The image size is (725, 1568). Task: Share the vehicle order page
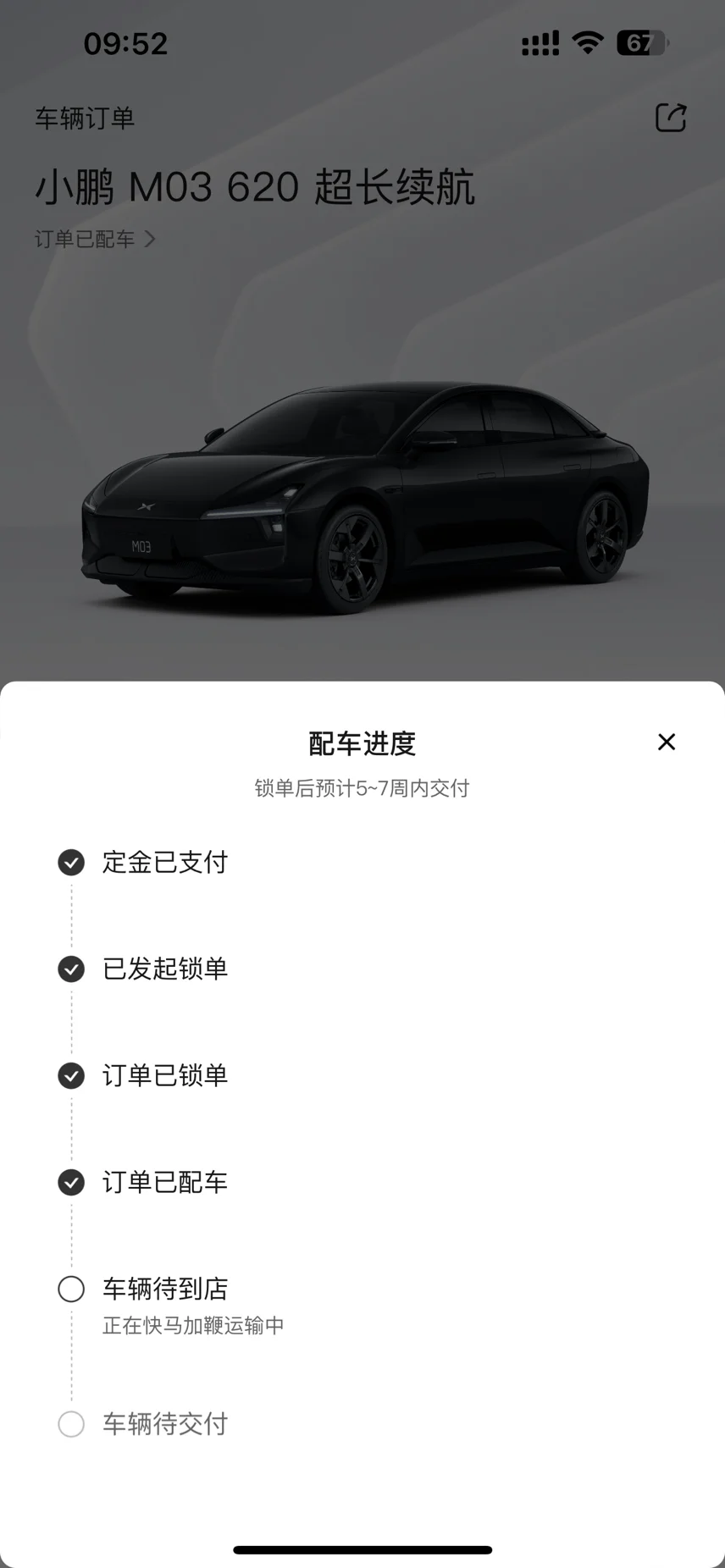point(671,118)
